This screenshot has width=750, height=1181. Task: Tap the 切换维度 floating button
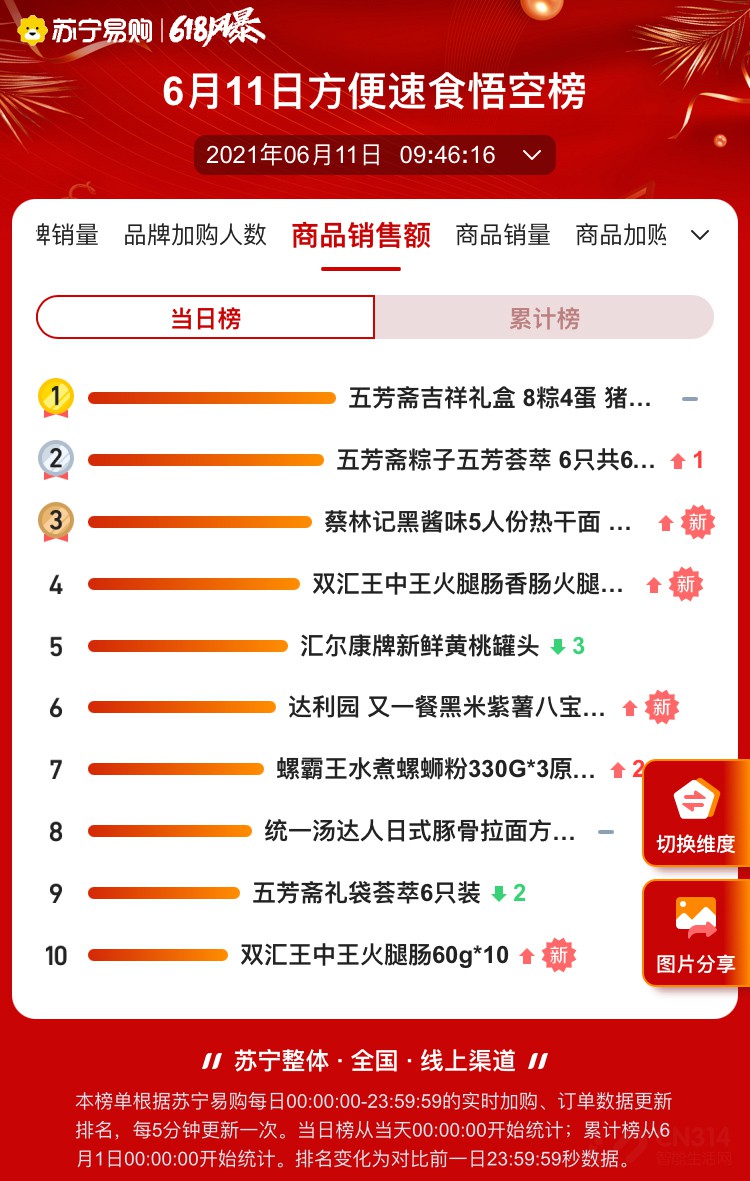pos(695,814)
